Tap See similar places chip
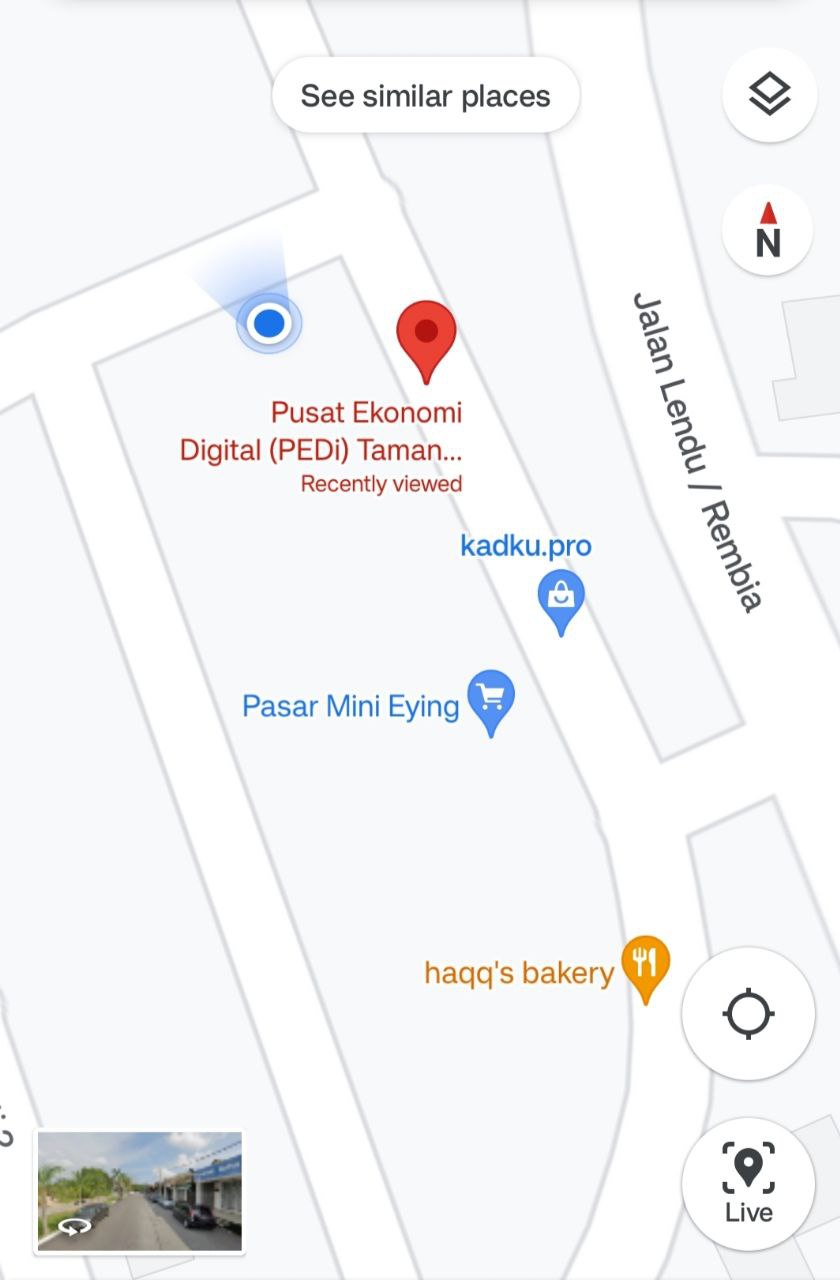 pos(425,96)
